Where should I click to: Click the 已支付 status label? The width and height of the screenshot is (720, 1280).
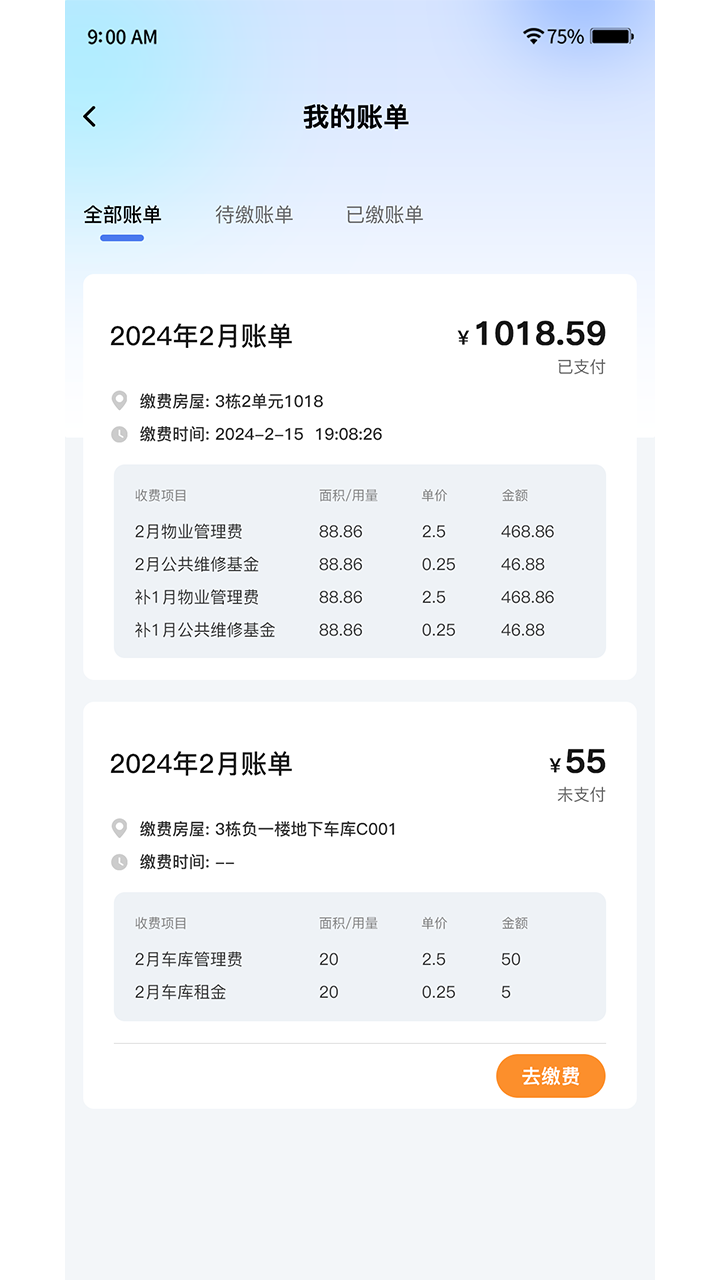click(580, 367)
